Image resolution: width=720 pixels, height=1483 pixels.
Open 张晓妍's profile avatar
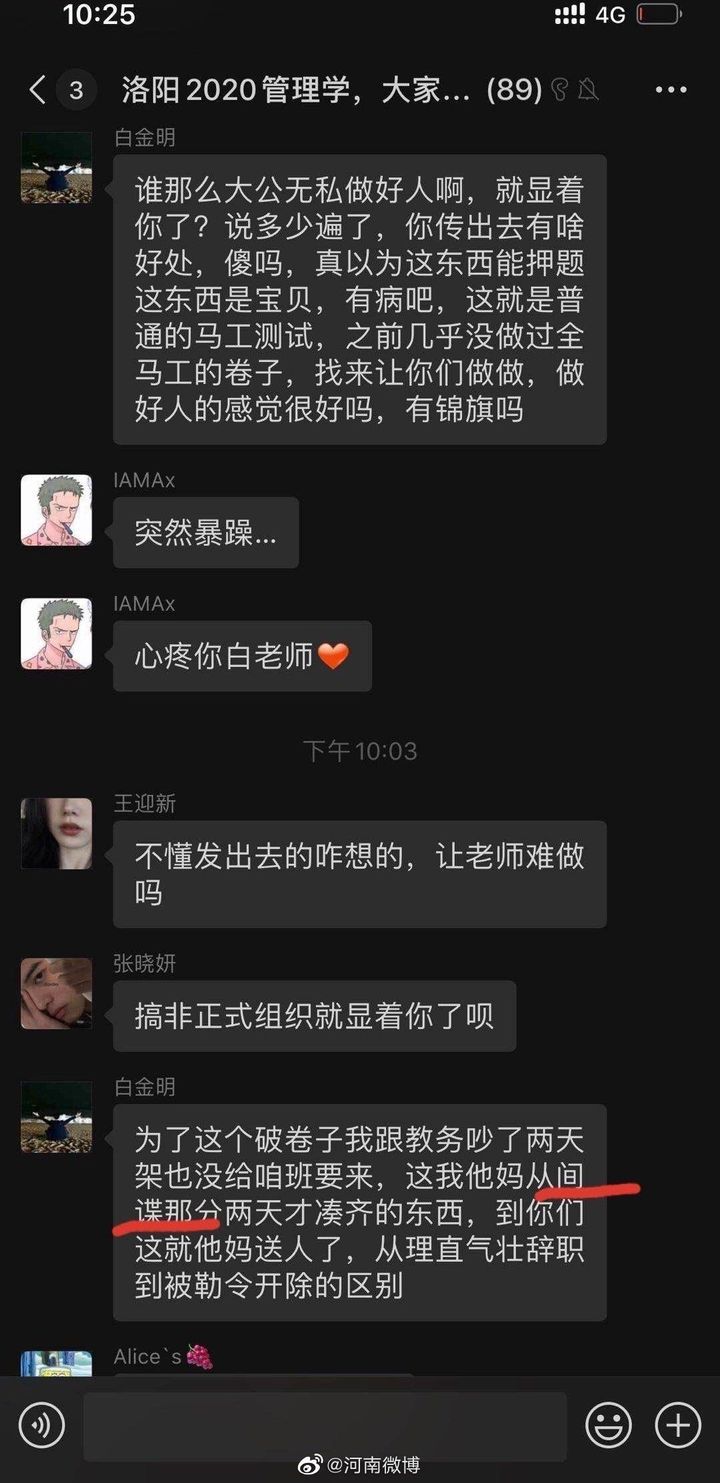click(x=56, y=993)
